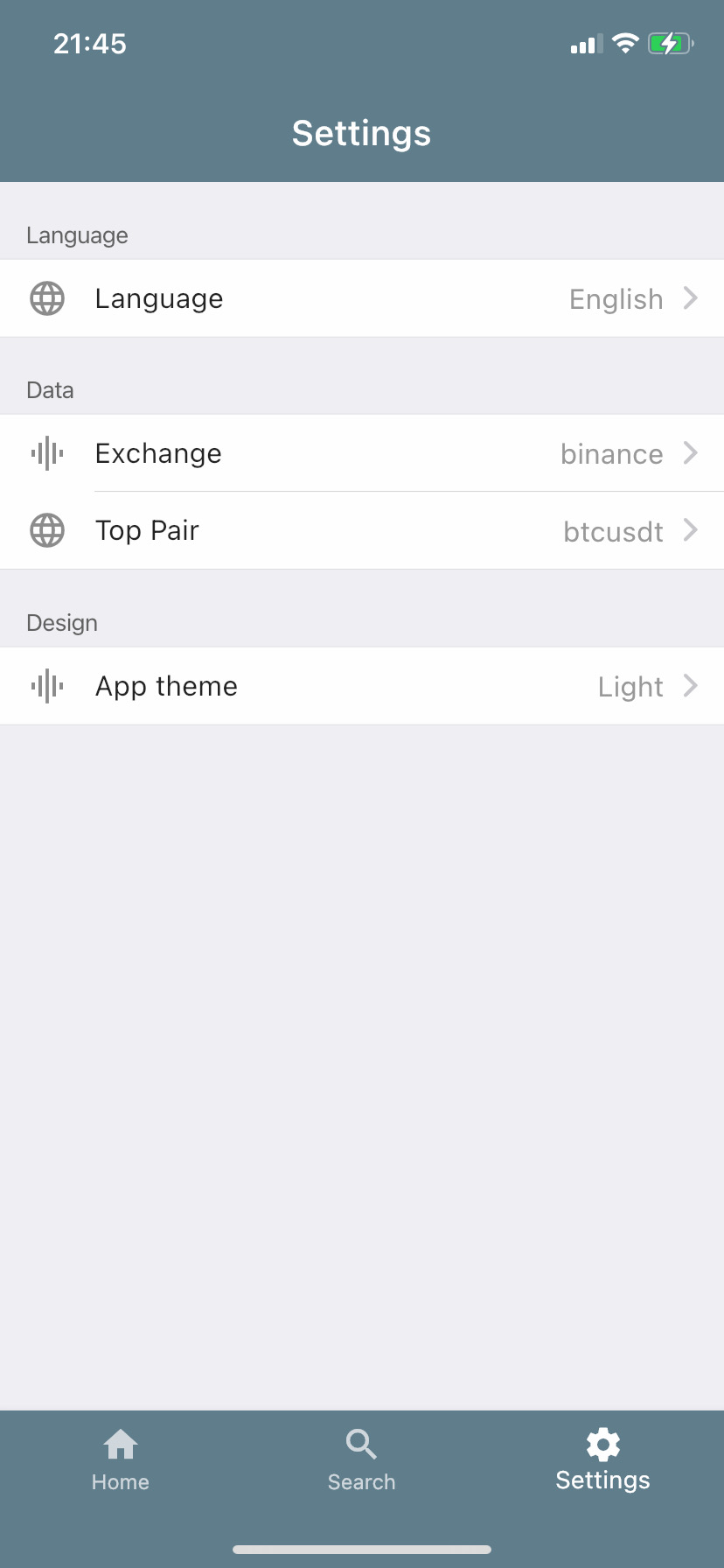The height and width of the screenshot is (1568, 724).
Task: Change the Exchange from binance
Action: pyautogui.click(x=362, y=453)
